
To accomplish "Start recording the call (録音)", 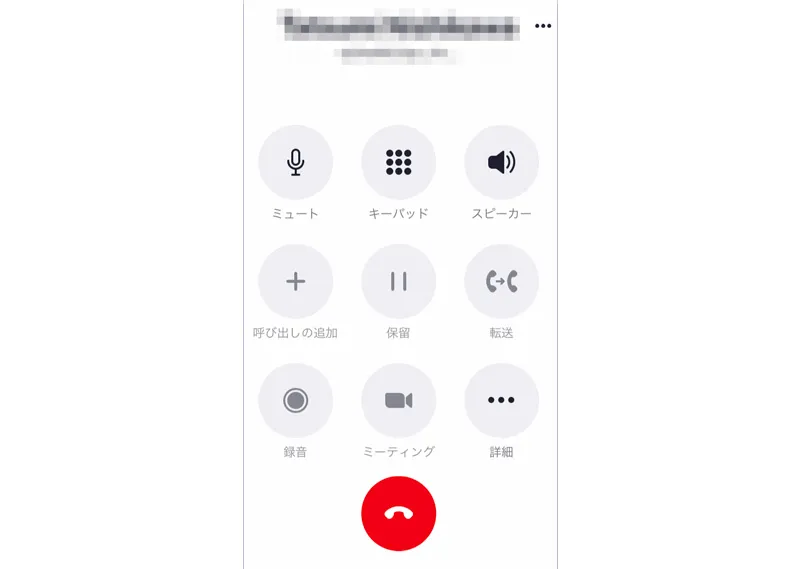I will (295, 400).
